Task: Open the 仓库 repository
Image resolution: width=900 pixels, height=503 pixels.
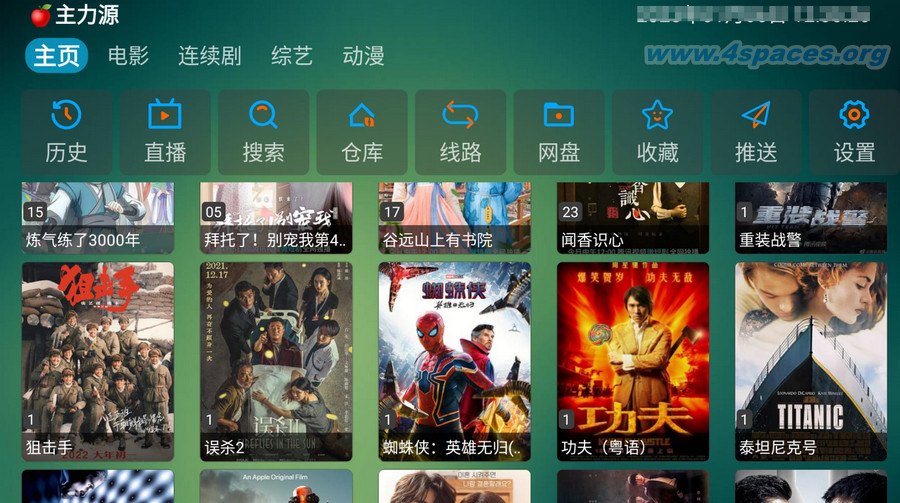Action: [x=362, y=132]
